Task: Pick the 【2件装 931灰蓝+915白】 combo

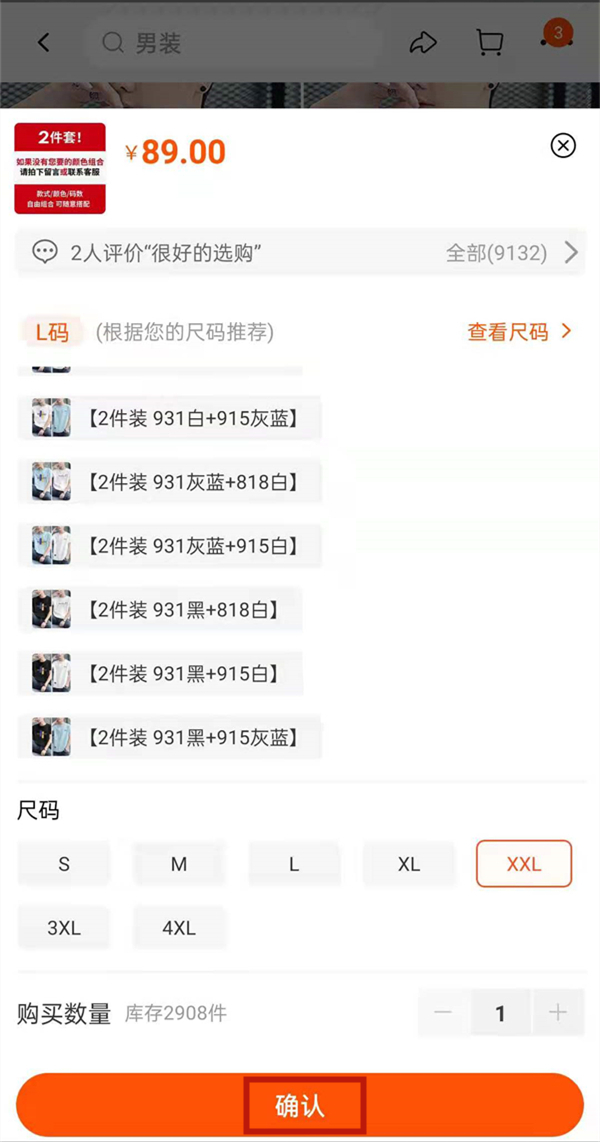Action: [170, 546]
